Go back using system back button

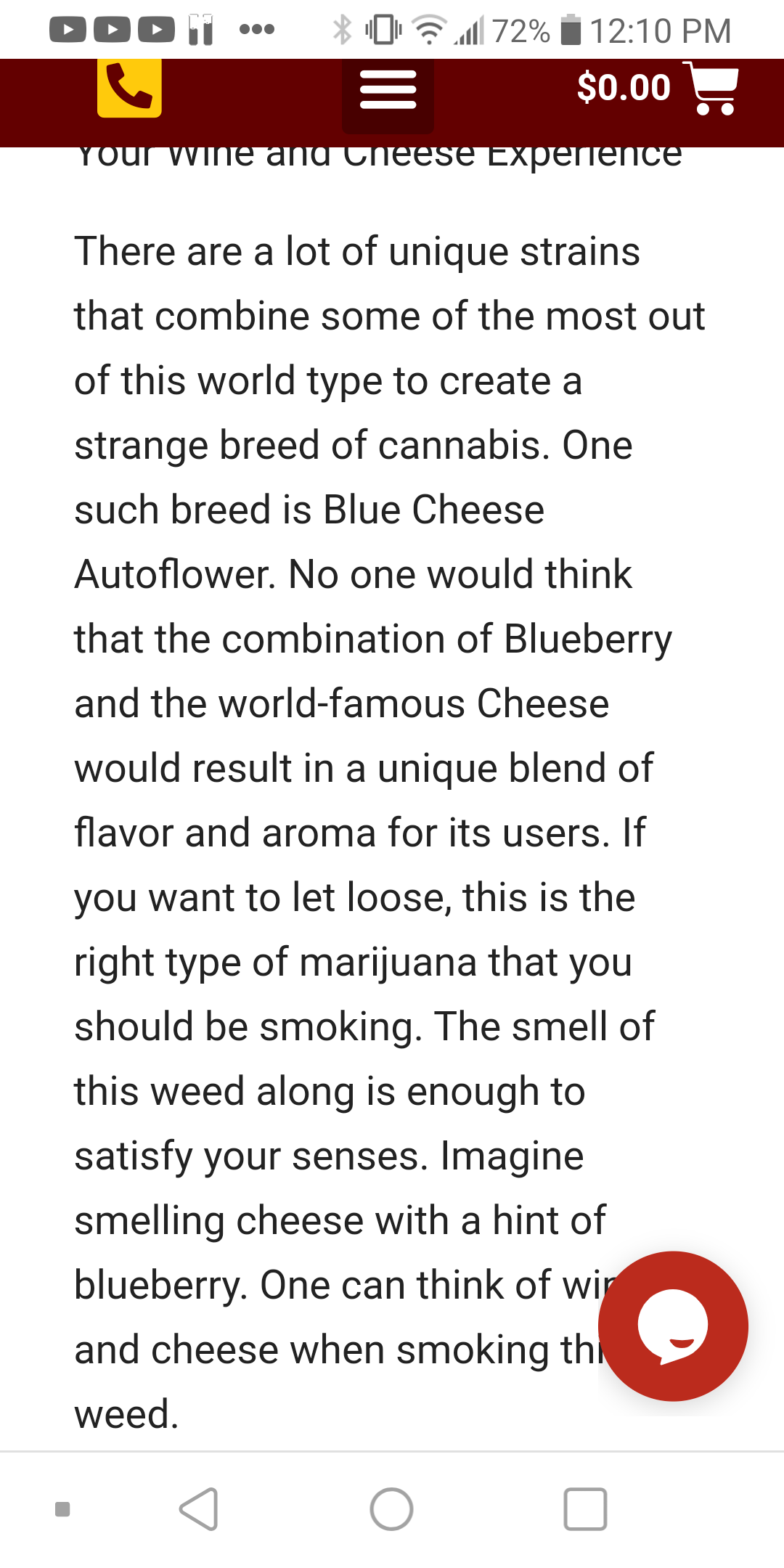point(199,1509)
